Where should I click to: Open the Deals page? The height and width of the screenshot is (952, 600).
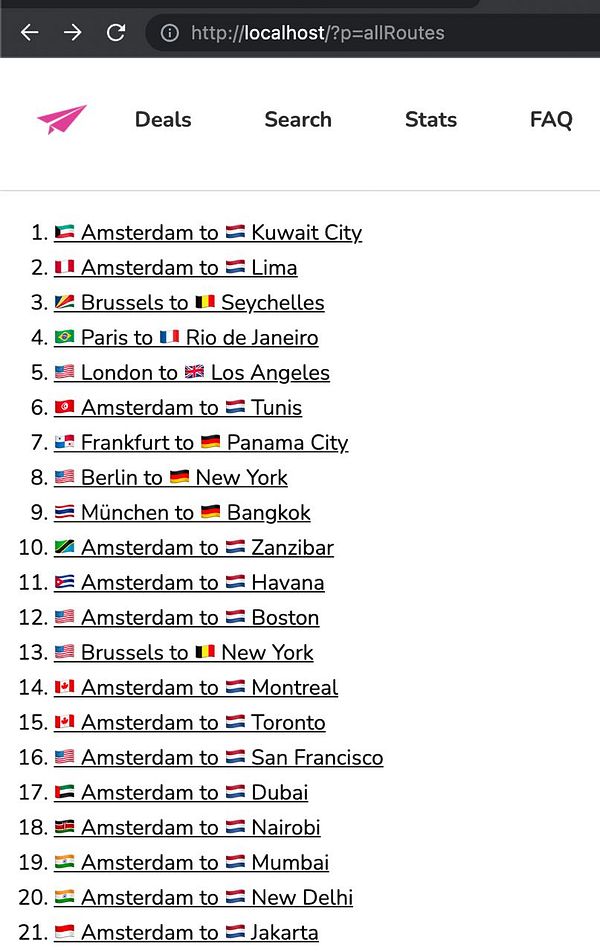tap(163, 120)
